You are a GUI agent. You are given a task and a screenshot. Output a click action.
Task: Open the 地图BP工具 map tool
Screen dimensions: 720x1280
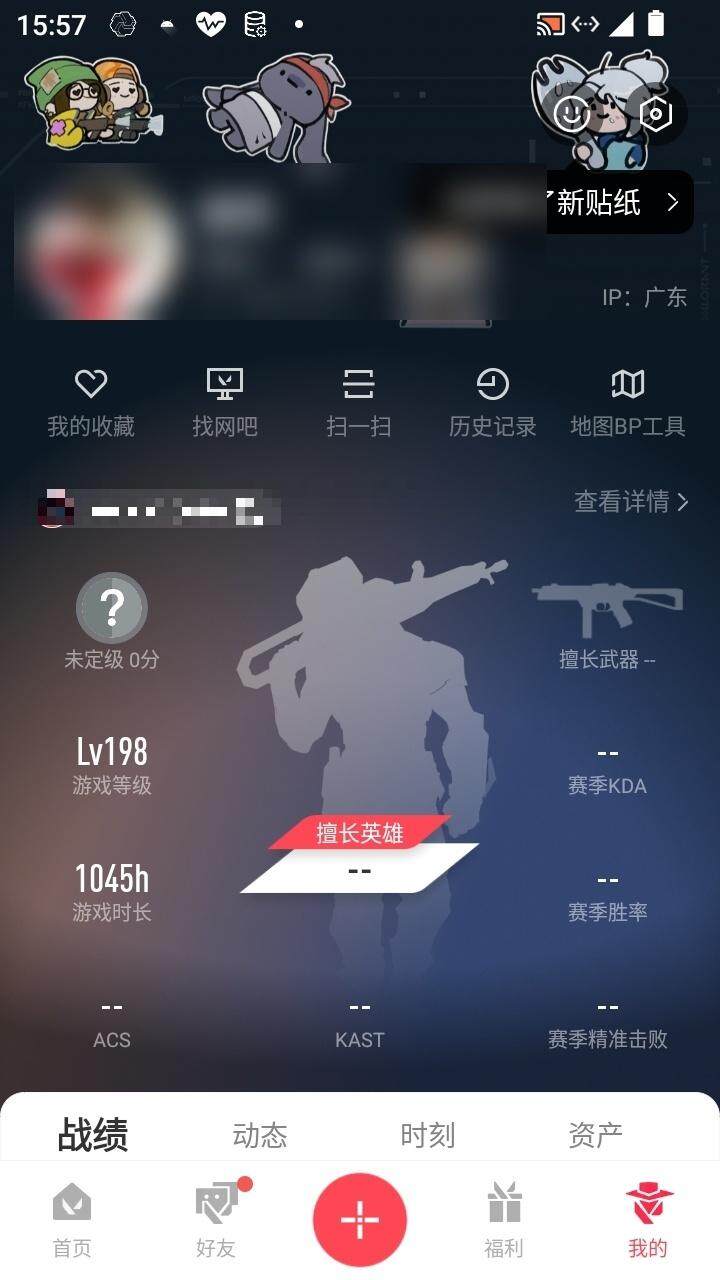(x=628, y=402)
